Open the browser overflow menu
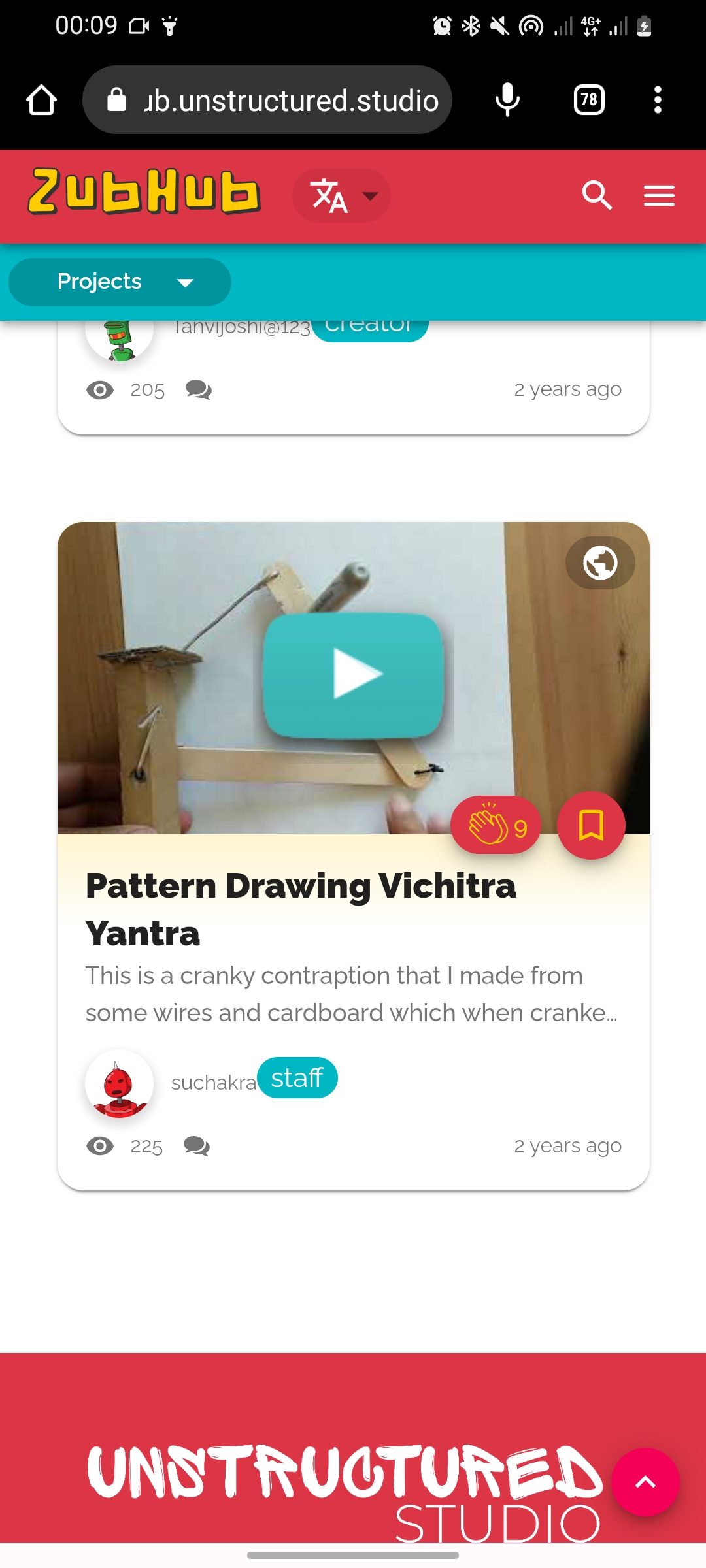The image size is (706, 1568). tap(658, 100)
